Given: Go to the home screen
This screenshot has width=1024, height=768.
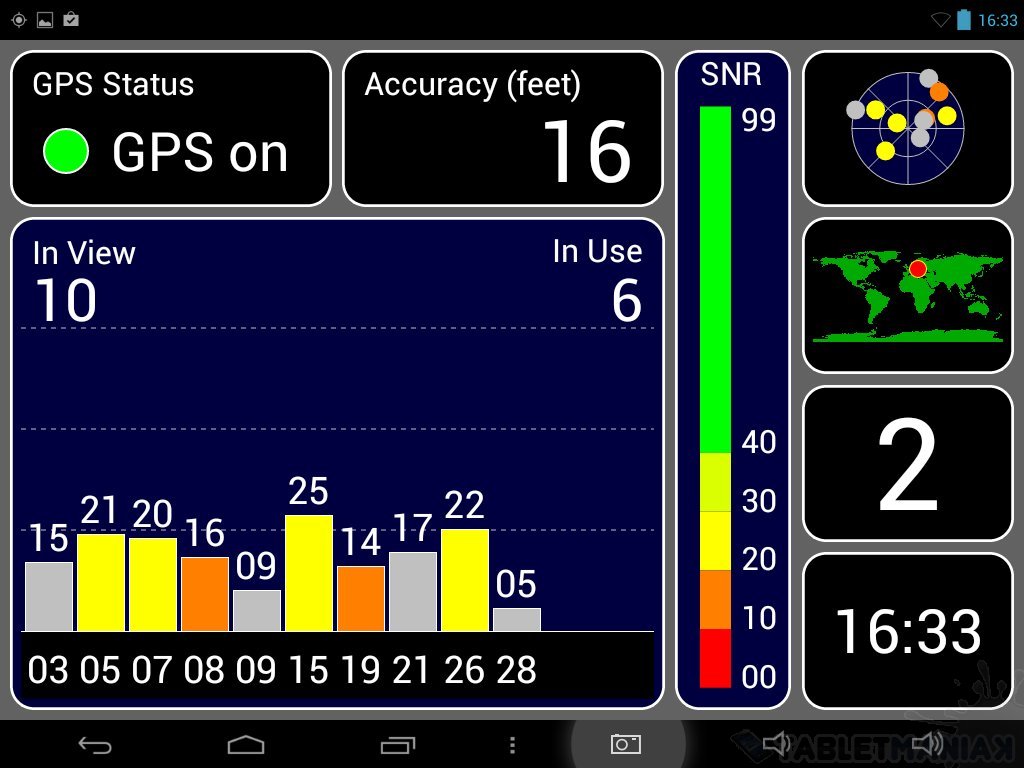Looking at the screenshot, I should (246, 745).
